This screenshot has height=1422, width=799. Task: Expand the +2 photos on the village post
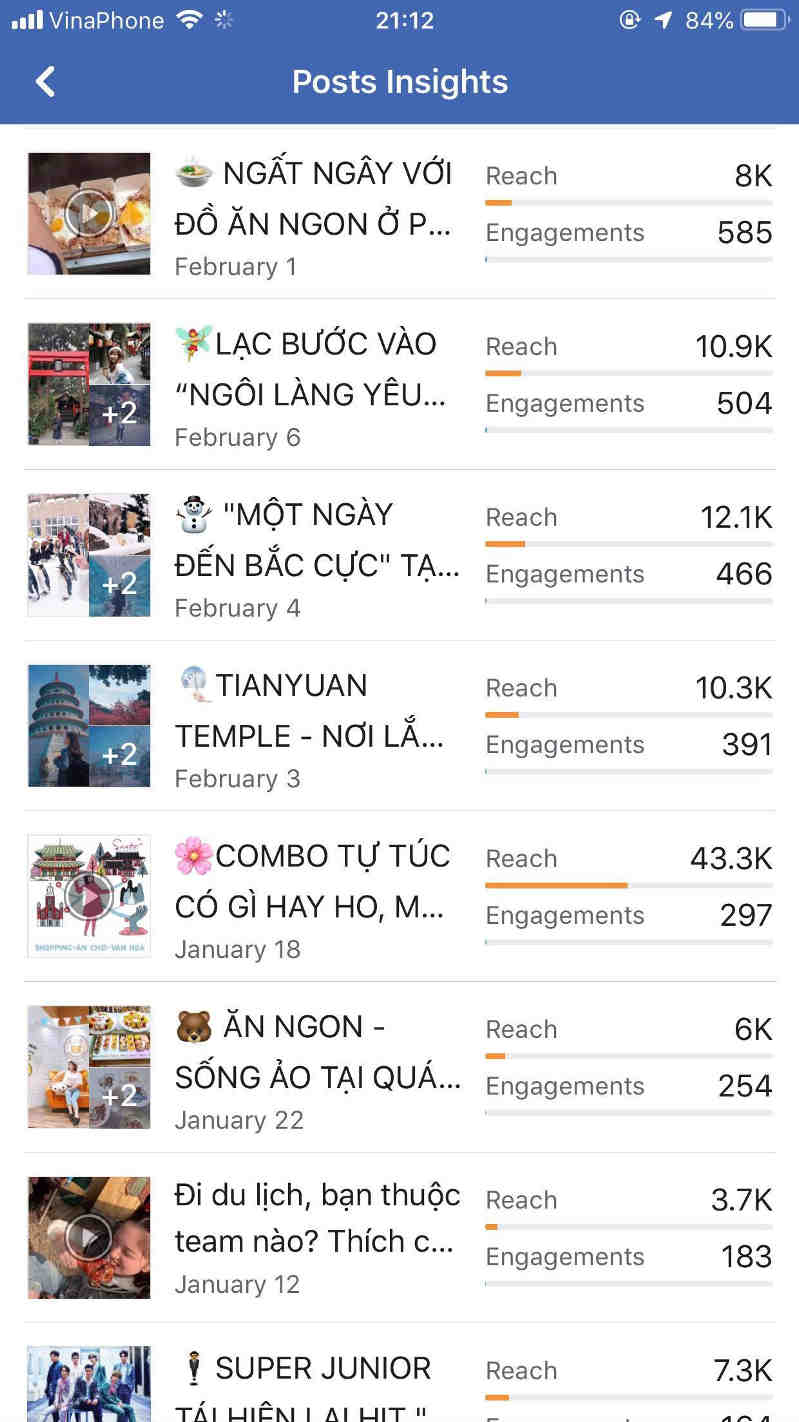pyautogui.click(x=120, y=414)
